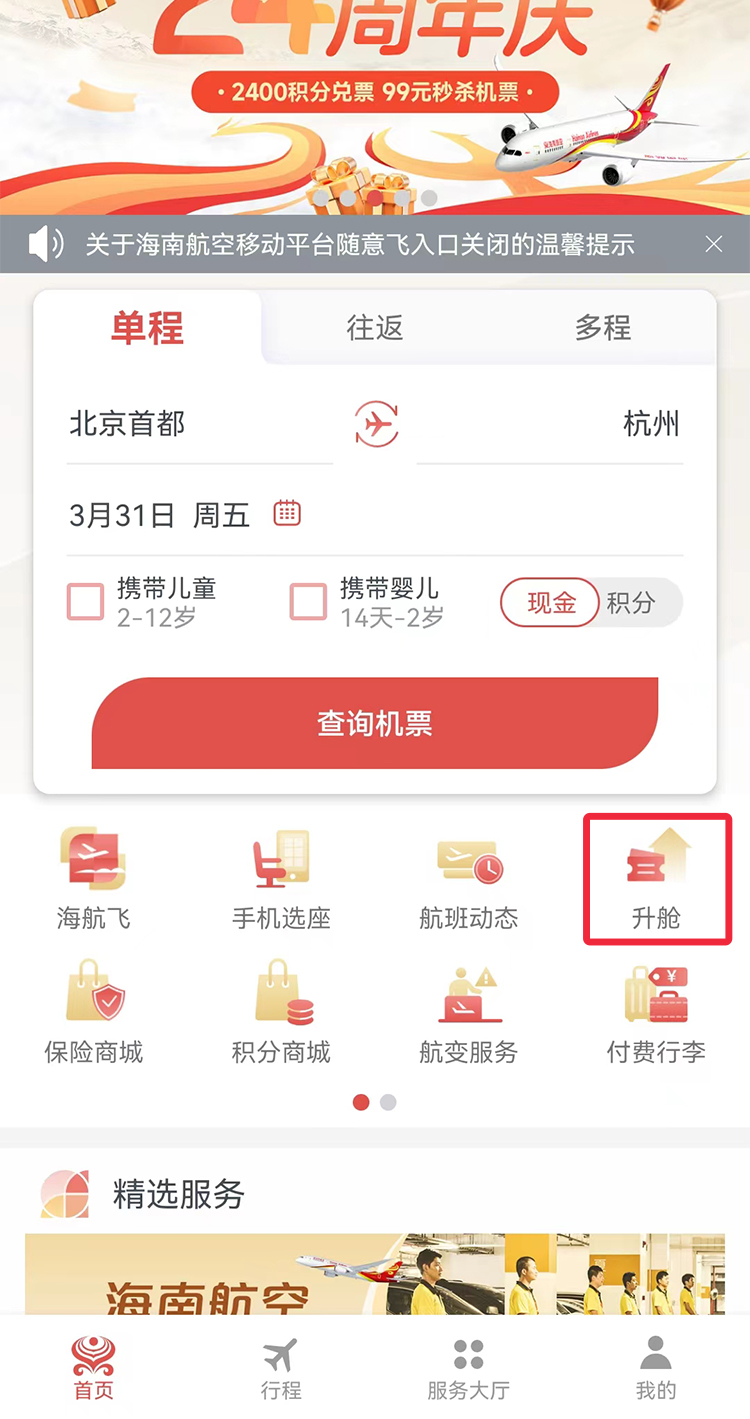Image resolution: width=750 pixels, height=1419 pixels.
Task: Swap departure and arrival cities
Action: pyautogui.click(x=377, y=425)
